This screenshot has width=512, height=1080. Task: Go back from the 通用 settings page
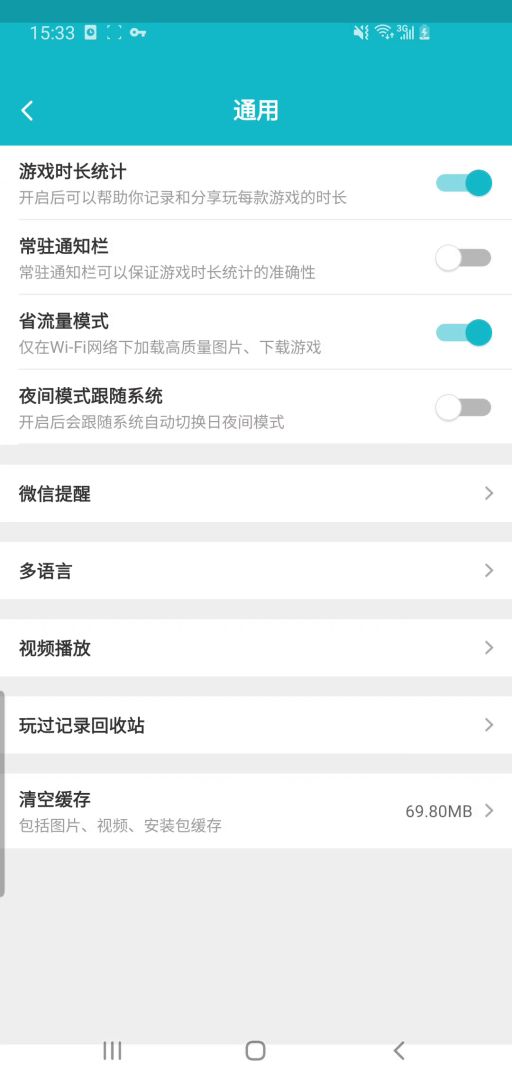[27, 111]
